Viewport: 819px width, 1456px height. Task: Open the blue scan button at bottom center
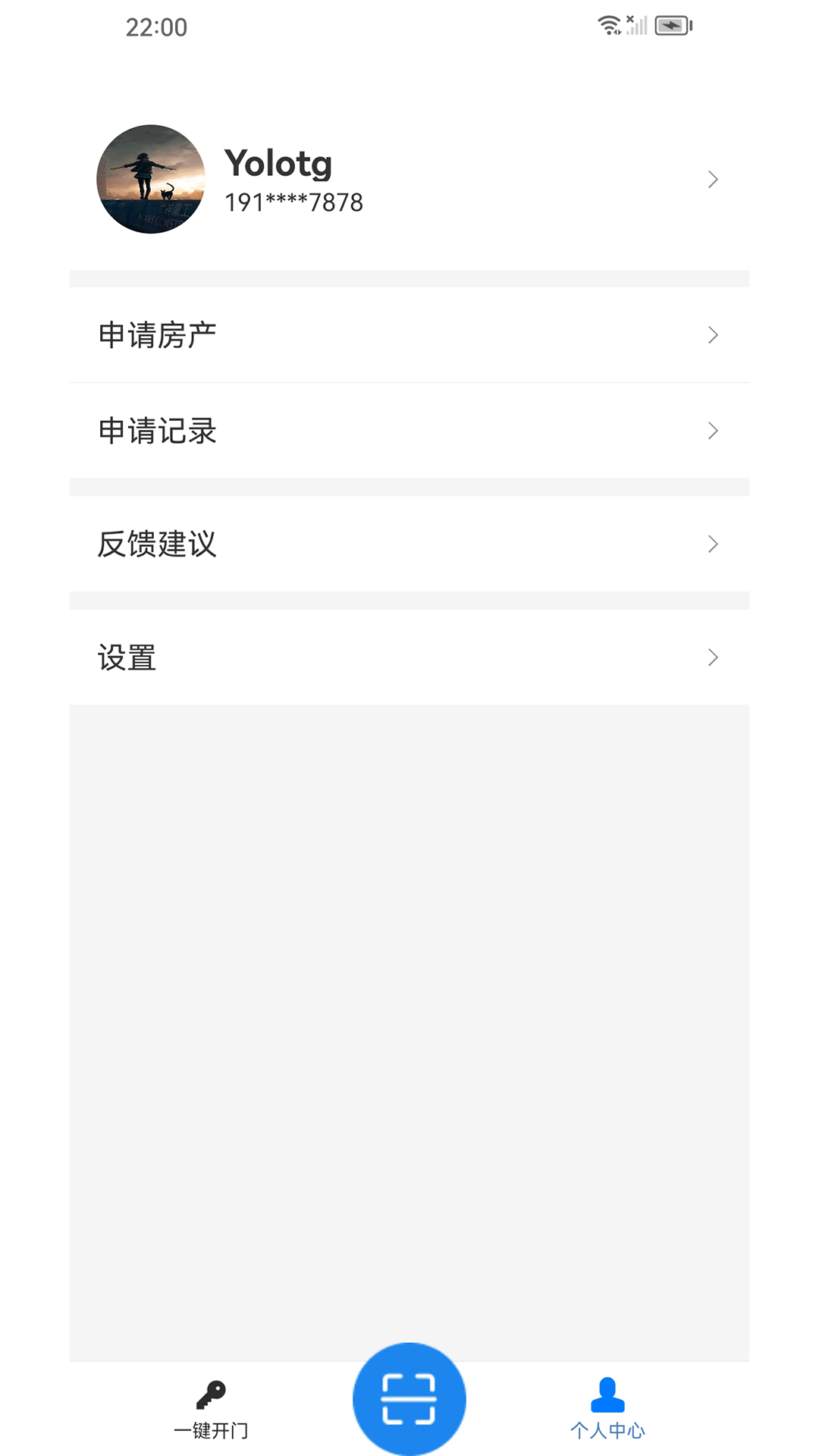coord(409,1399)
